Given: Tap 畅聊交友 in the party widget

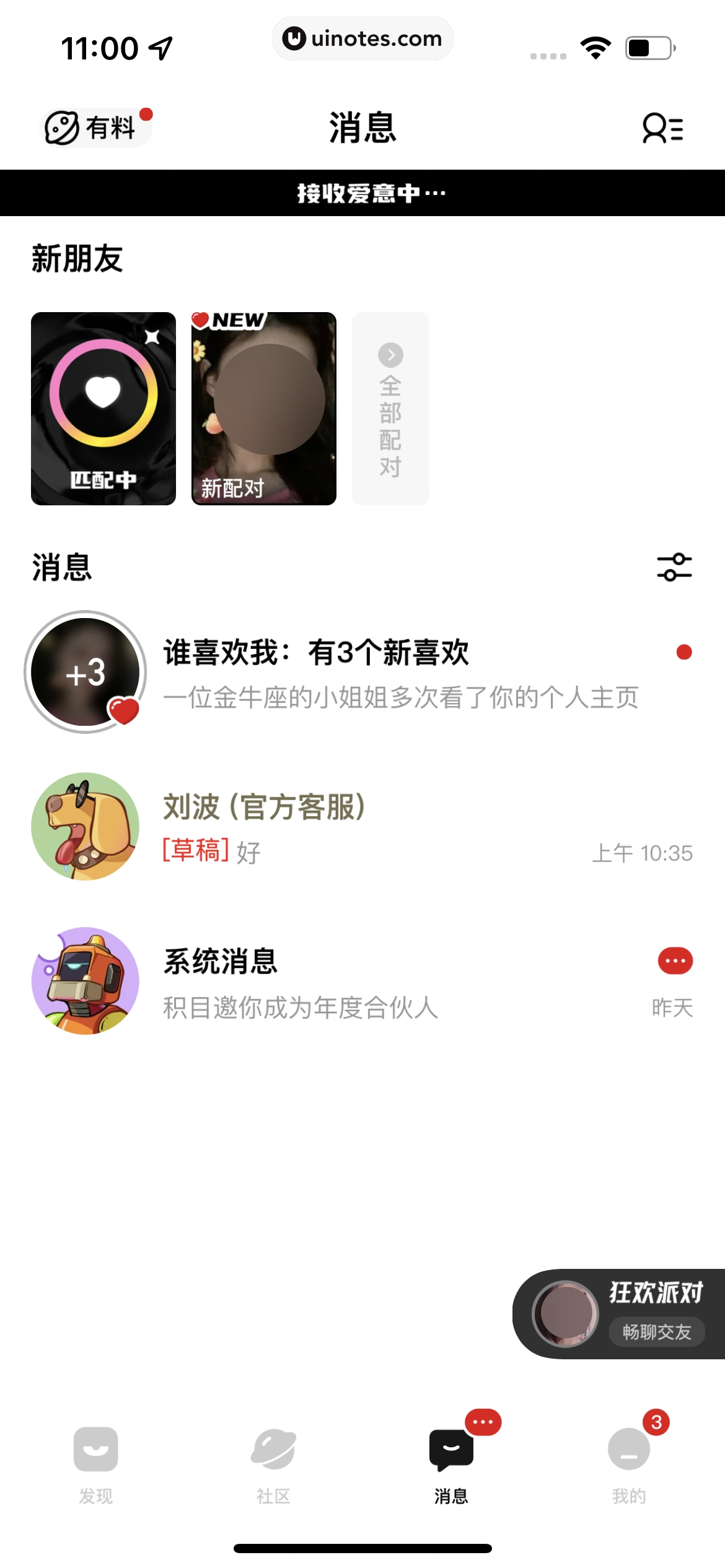Looking at the screenshot, I should pyautogui.click(x=657, y=1333).
